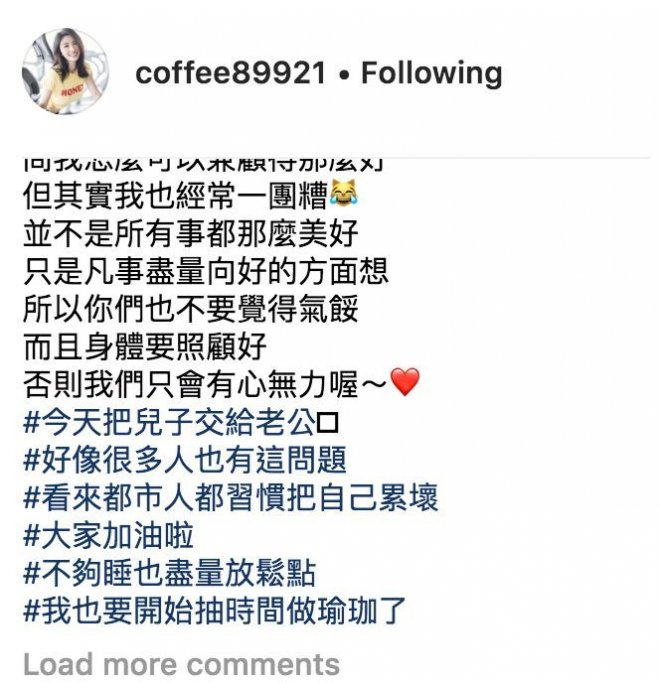Open hashtag #看來都市人都習慣把自己累壞

coord(230,497)
